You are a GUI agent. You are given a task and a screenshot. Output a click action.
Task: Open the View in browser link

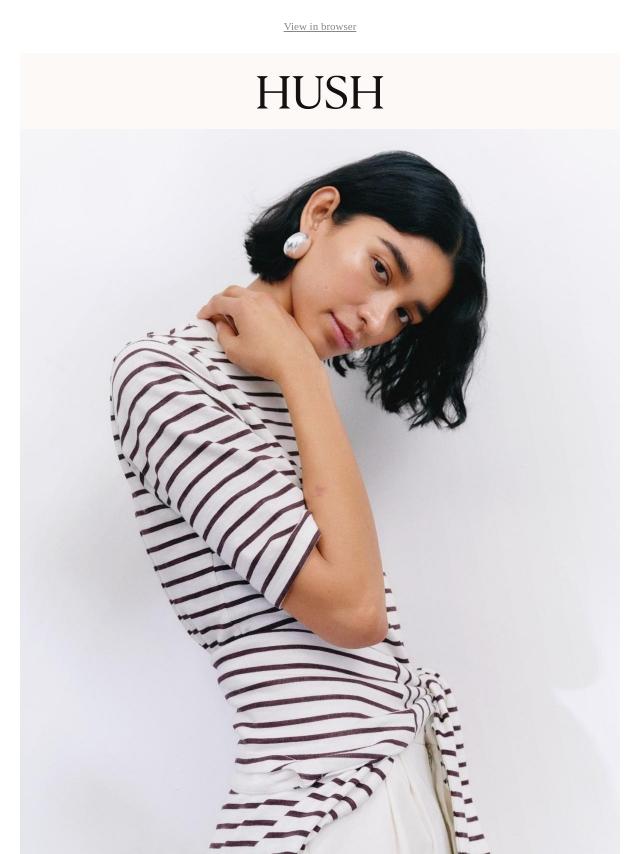point(319,27)
